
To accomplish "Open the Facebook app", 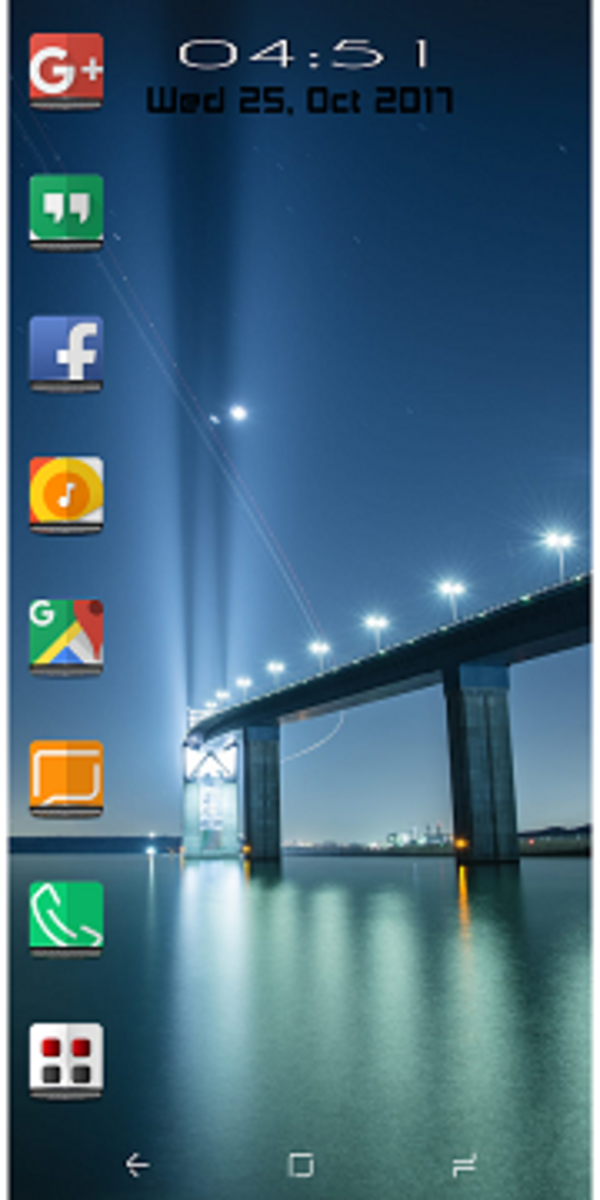I will 66,354.
